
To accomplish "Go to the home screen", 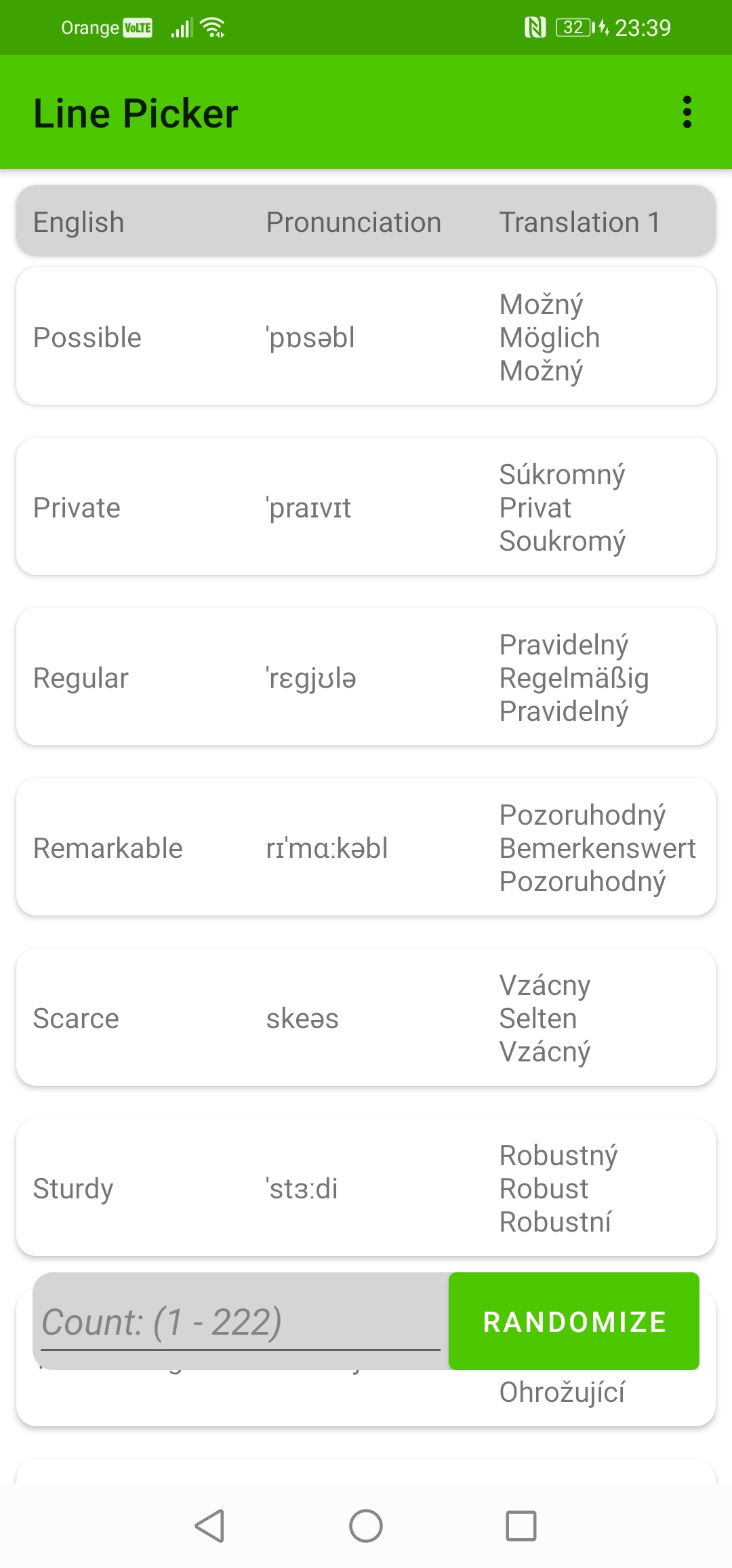I will [x=366, y=1526].
